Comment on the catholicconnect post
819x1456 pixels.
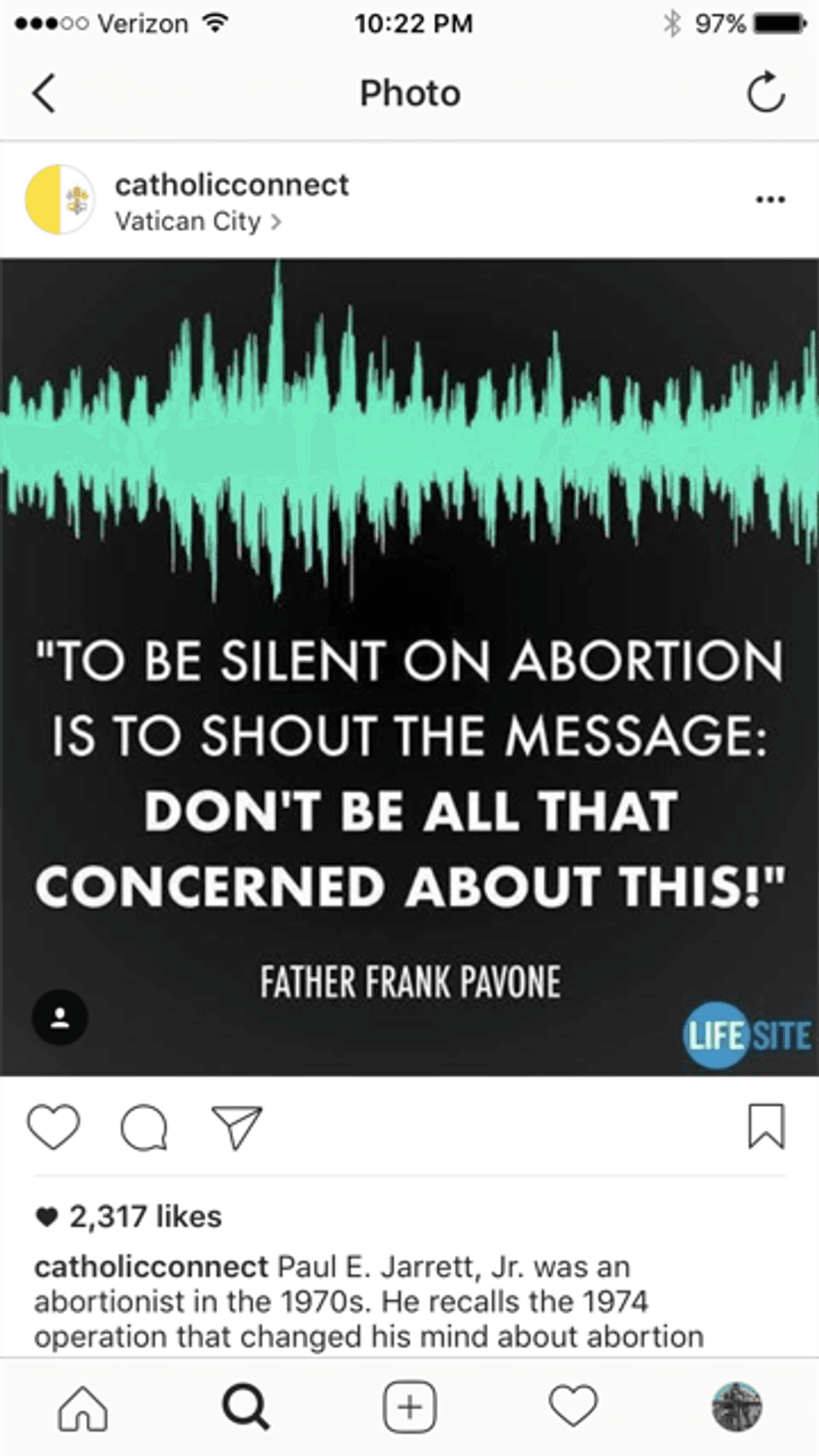coord(144,1128)
